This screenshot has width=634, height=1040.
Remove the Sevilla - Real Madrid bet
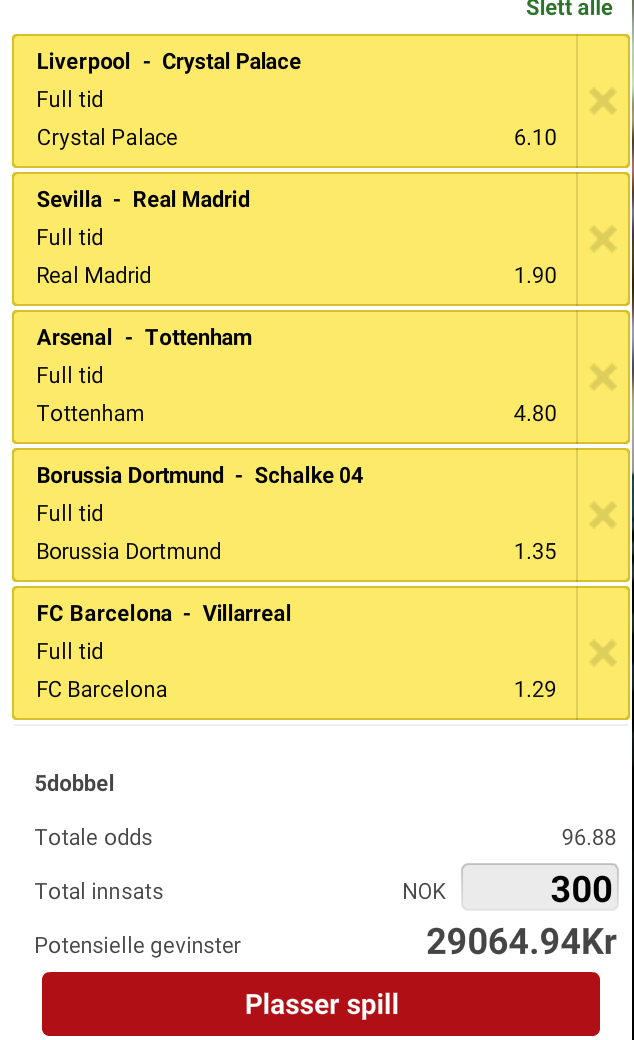[603, 239]
